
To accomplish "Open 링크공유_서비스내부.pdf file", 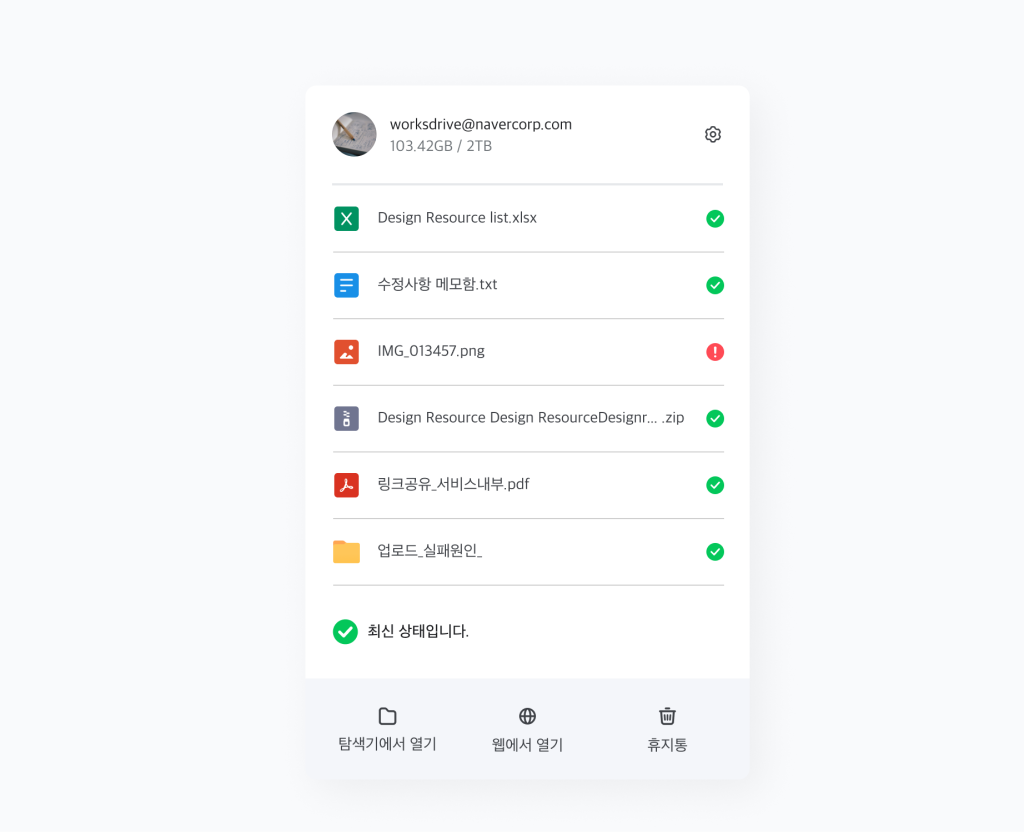I will [453, 485].
